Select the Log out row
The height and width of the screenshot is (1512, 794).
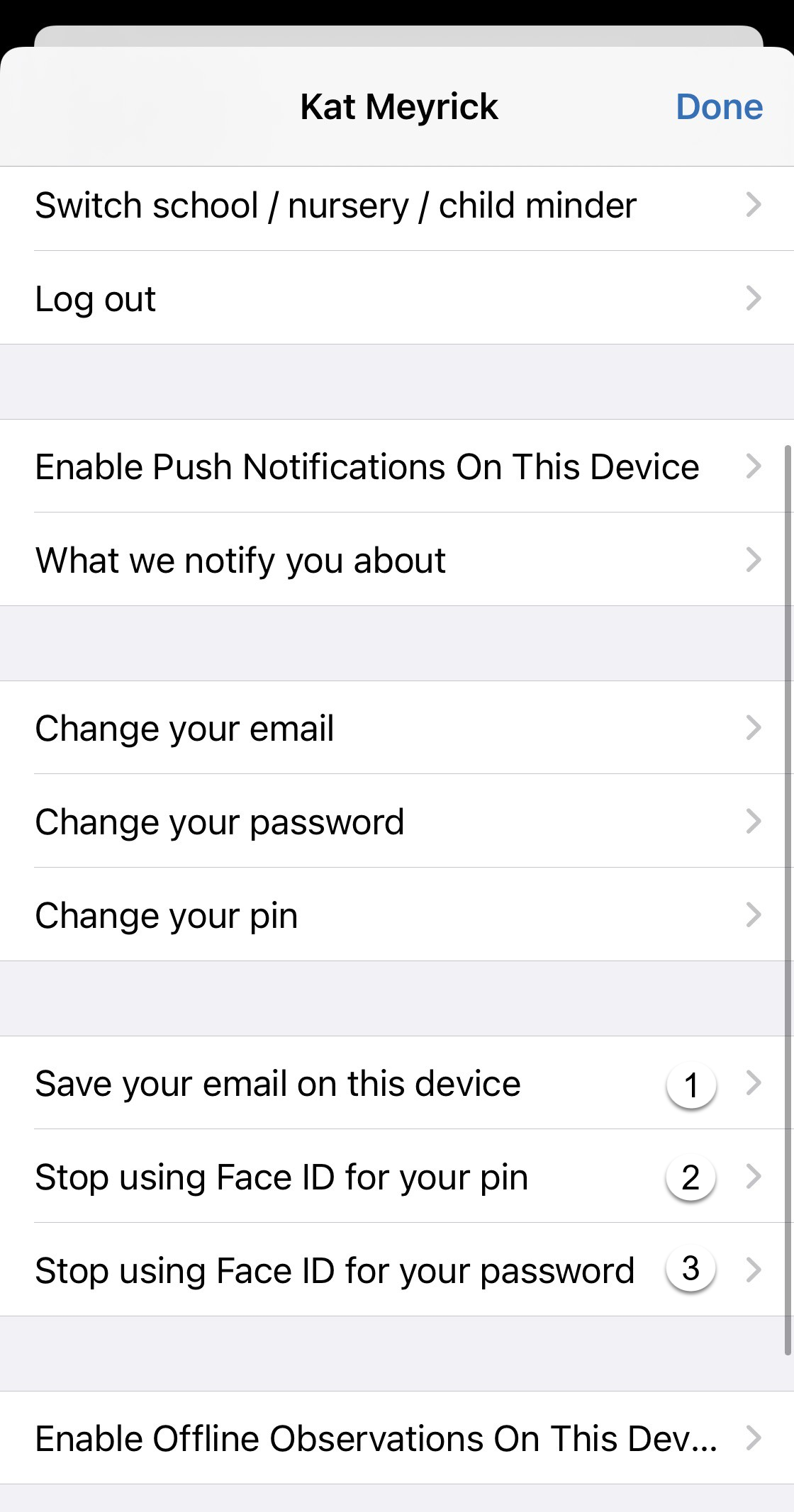click(96, 299)
